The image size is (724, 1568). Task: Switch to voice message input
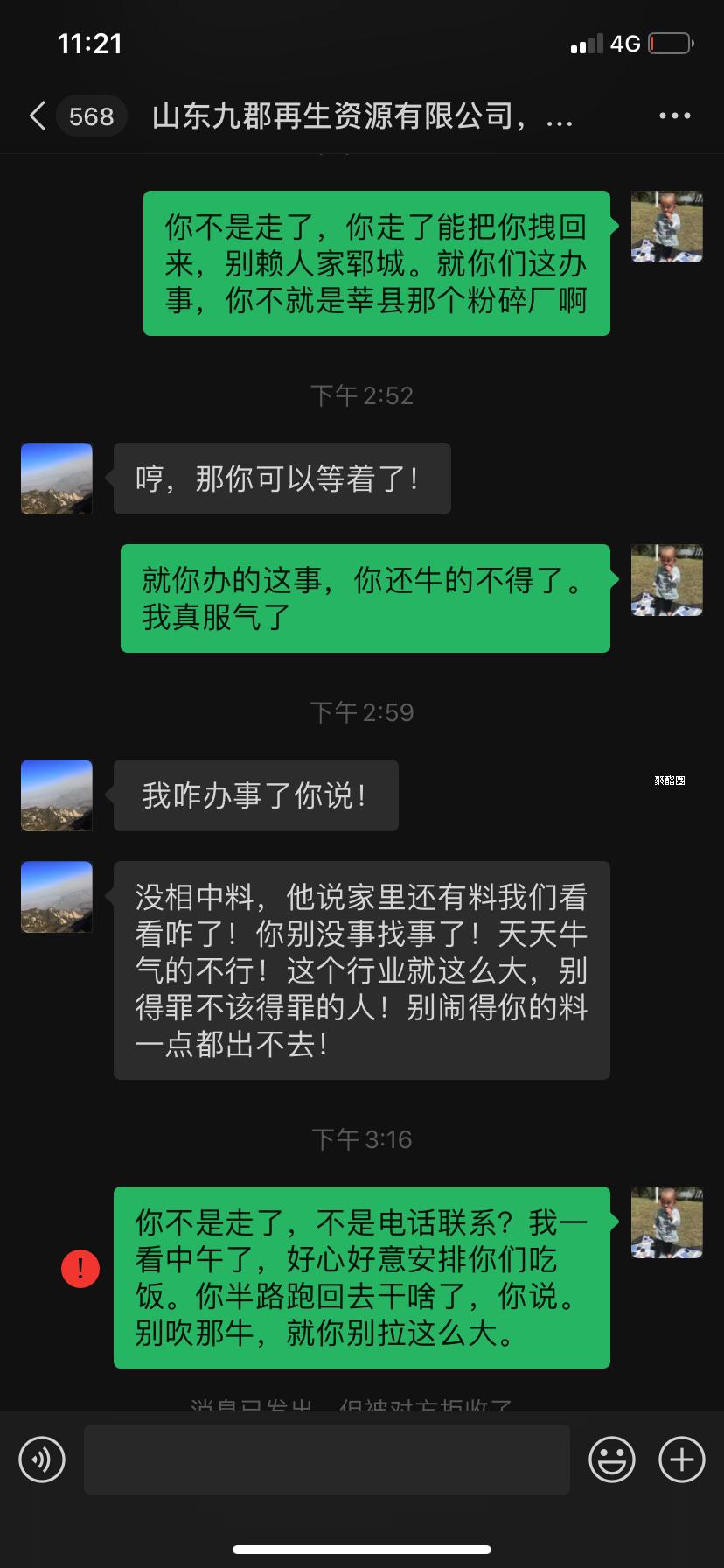pos(42,1459)
